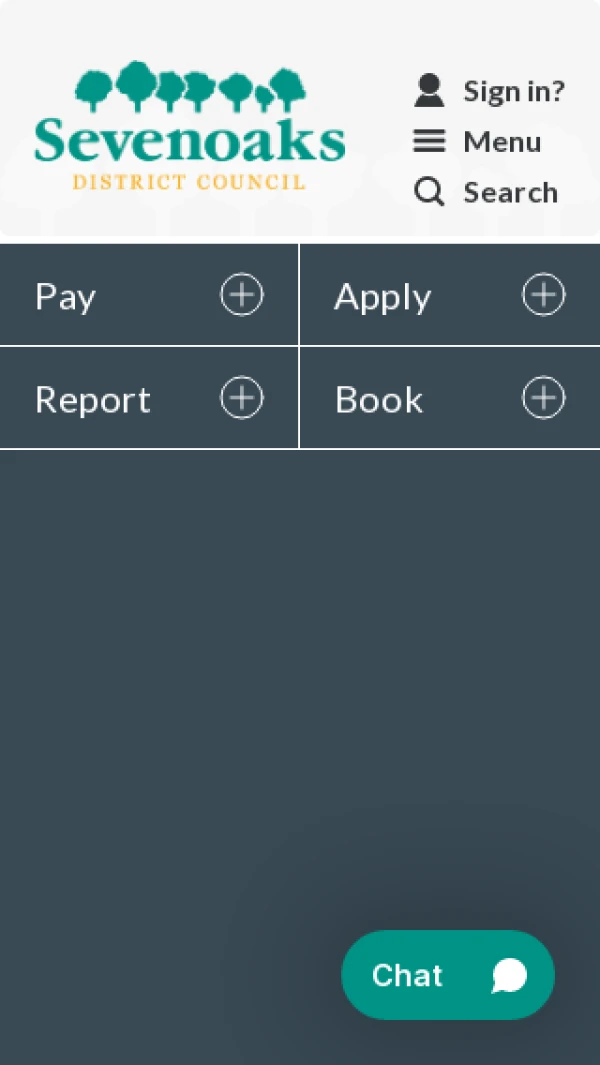This screenshot has height=1065, width=600.
Task: Open the site Search
Action: tap(486, 192)
